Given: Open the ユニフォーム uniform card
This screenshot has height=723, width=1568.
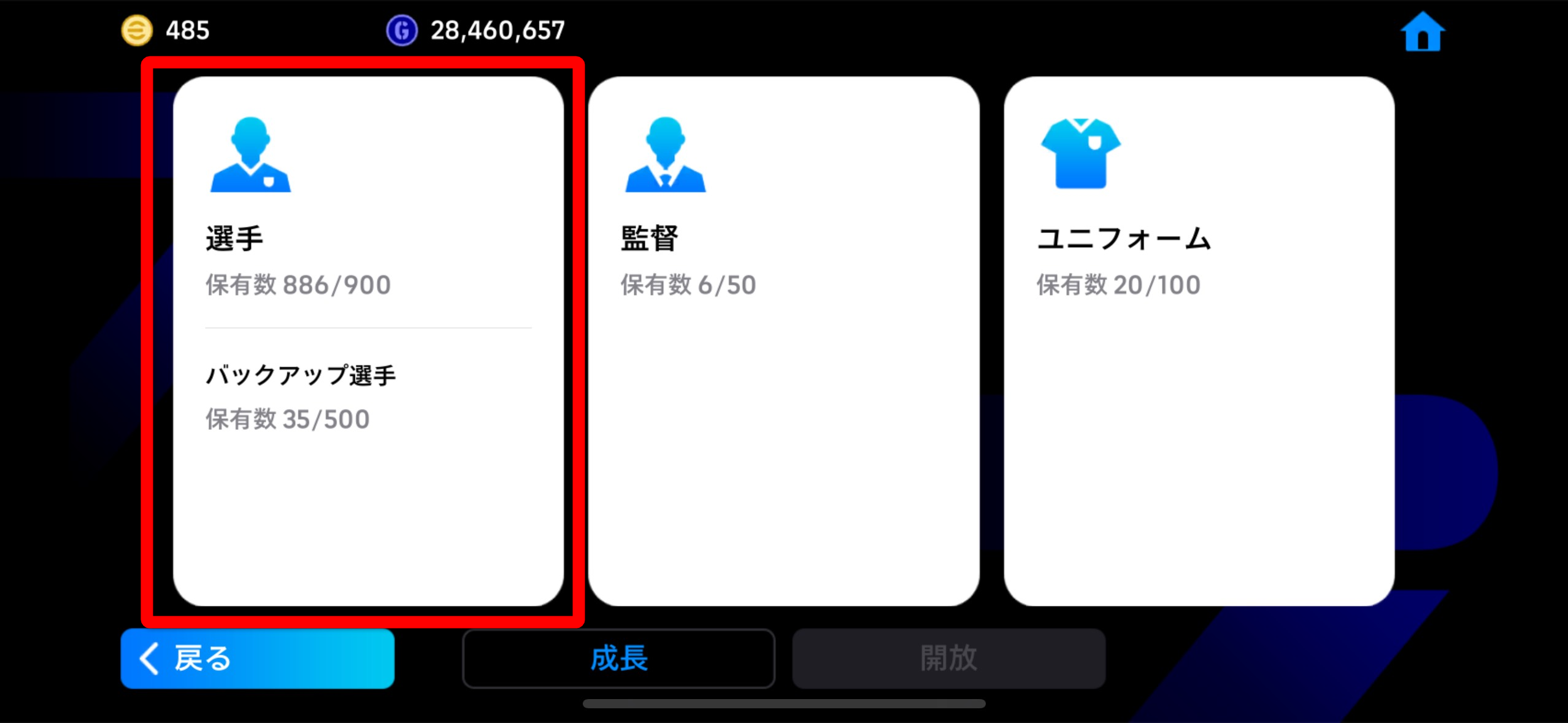Looking at the screenshot, I should (x=1199, y=340).
